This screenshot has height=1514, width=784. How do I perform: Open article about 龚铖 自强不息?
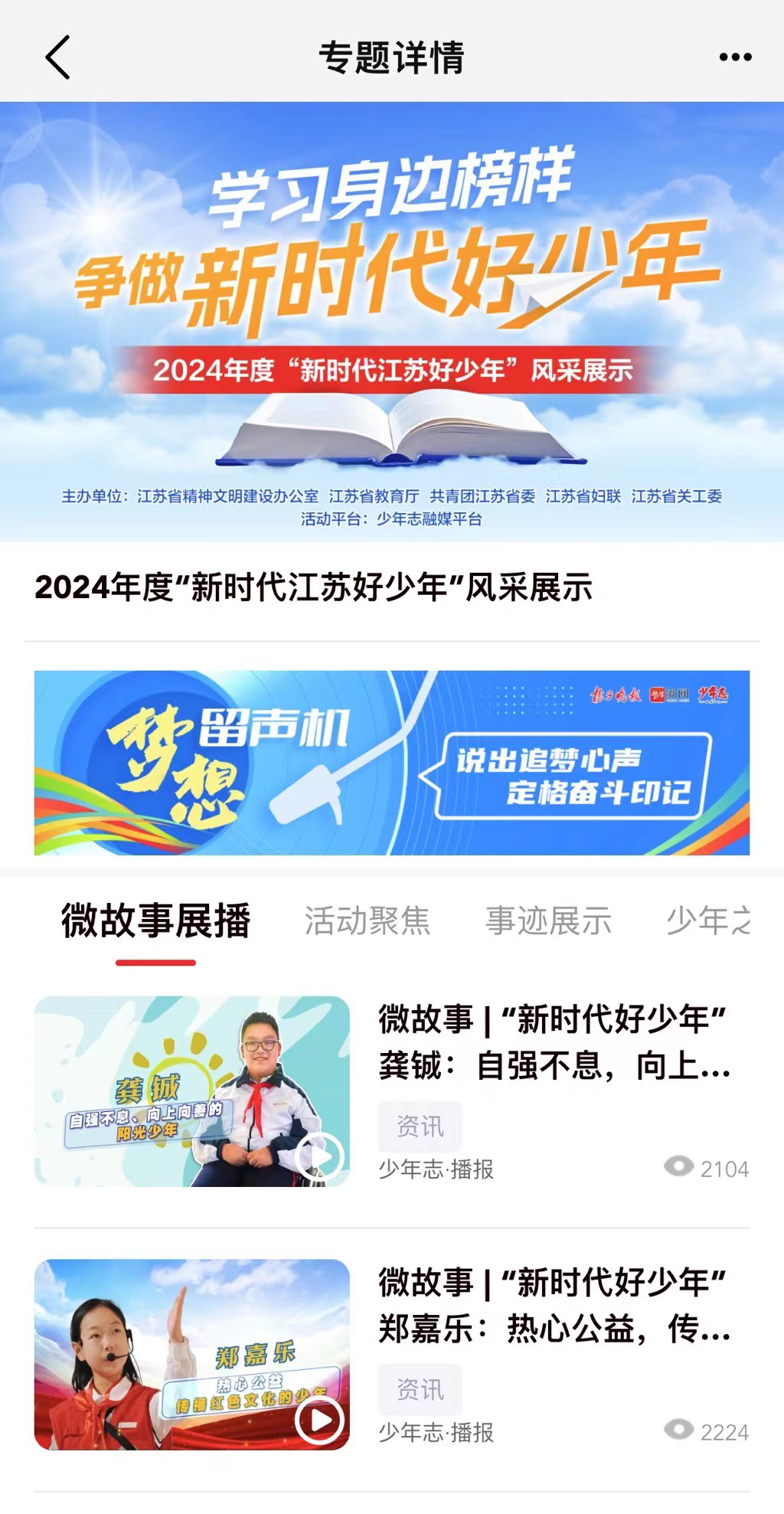[x=554, y=1042]
